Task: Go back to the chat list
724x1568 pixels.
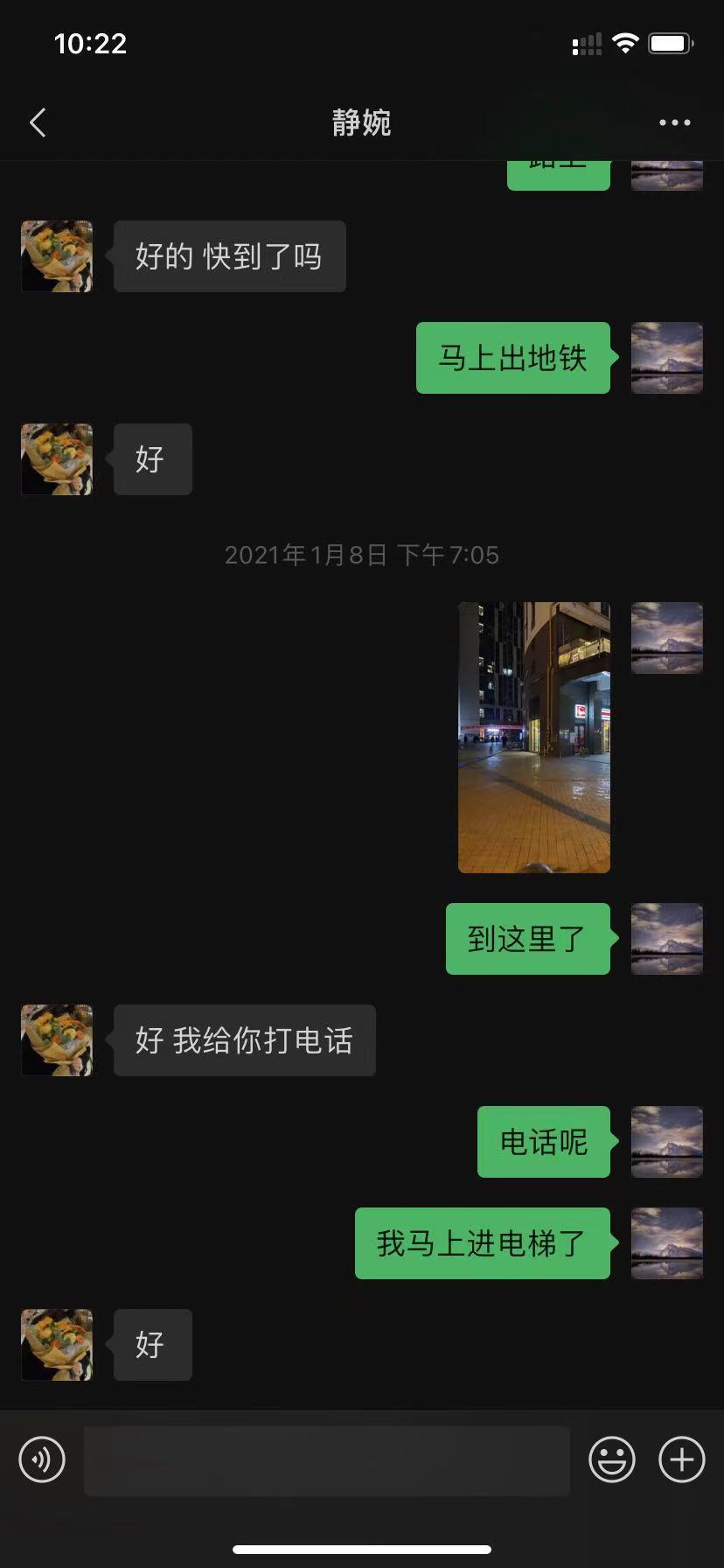Action: coord(38,122)
